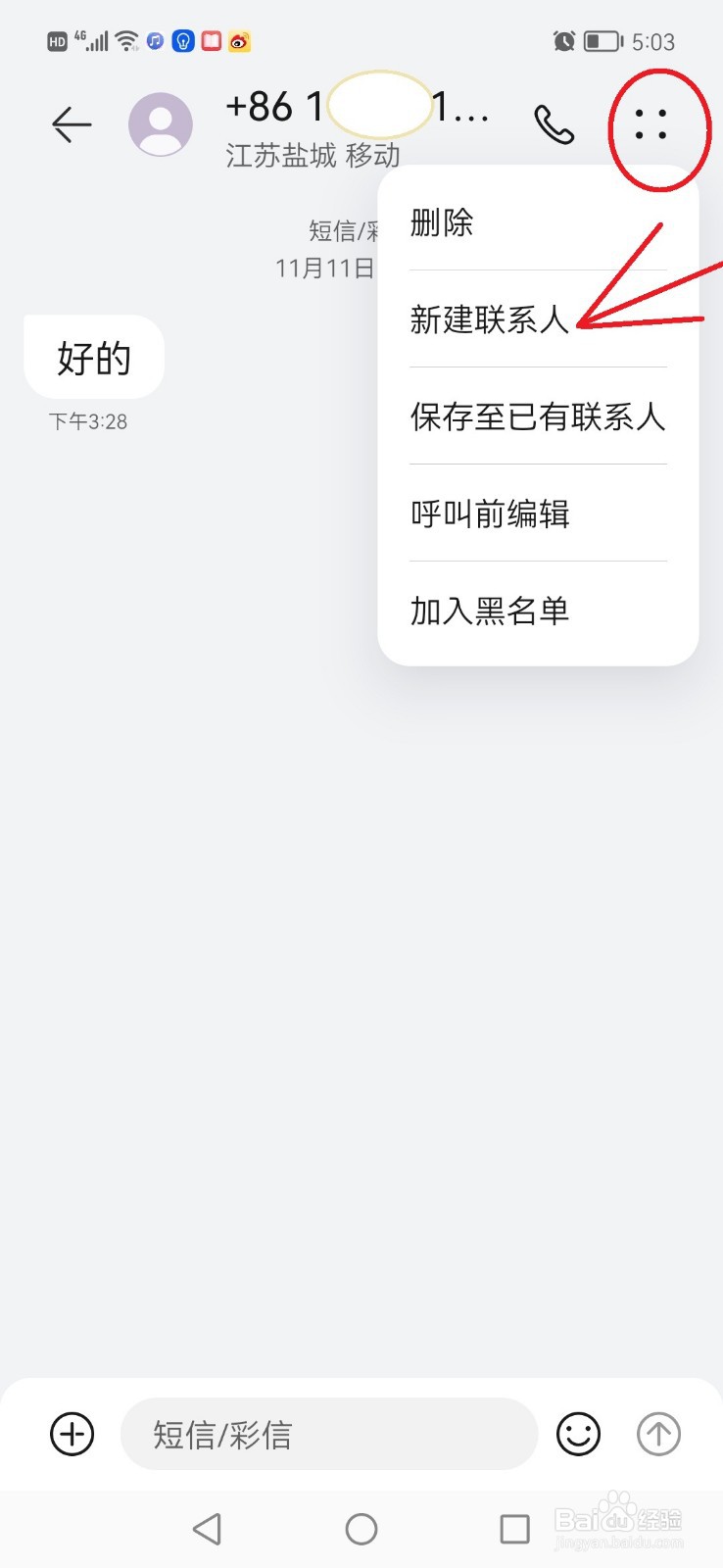This screenshot has height=1568, width=723.
Task: Open the emoji smiley picker
Action: pos(579,1435)
